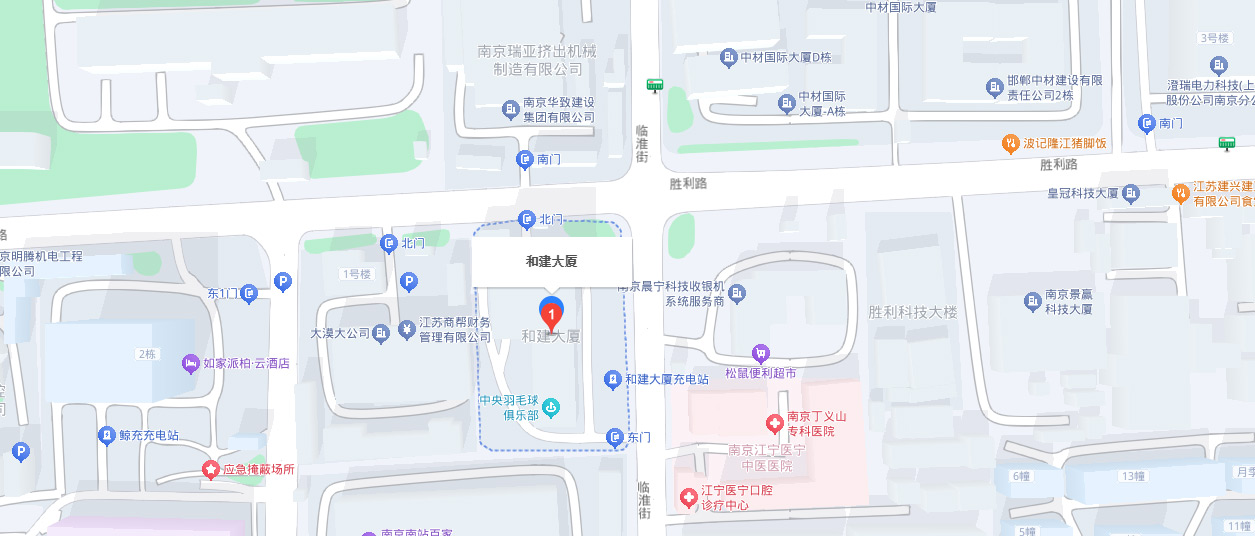The image size is (1255, 536).
Task: Open 江苏商帮财务管理有限公司 marker
Action: [407, 328]
